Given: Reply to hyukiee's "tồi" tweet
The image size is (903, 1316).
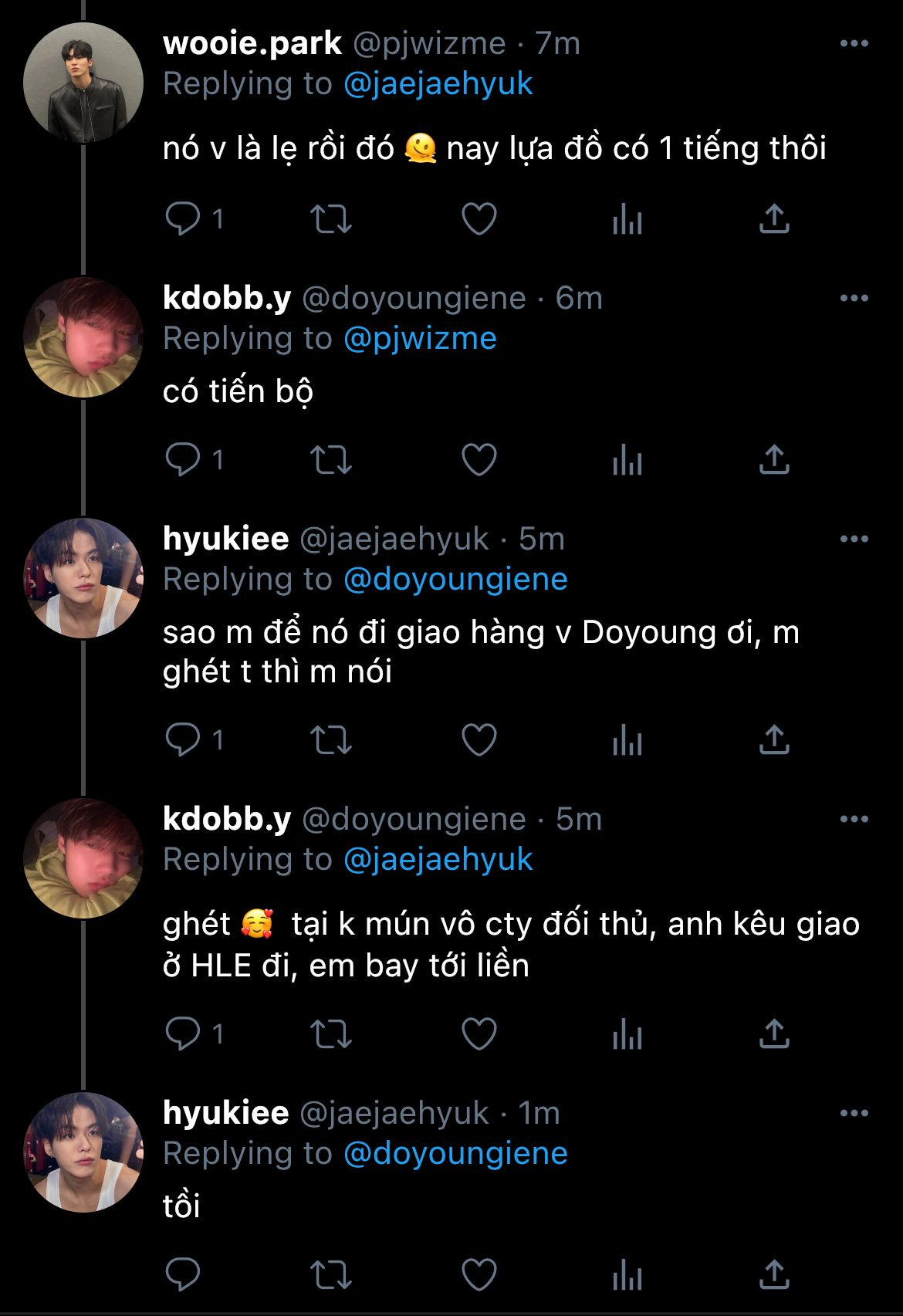Looking at the screenshot, I should coord(183,1274).
